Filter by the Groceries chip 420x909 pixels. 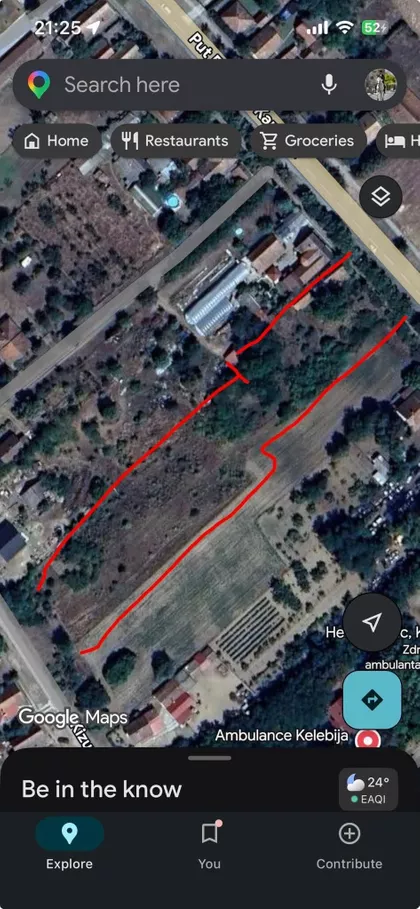coord(308,141)
